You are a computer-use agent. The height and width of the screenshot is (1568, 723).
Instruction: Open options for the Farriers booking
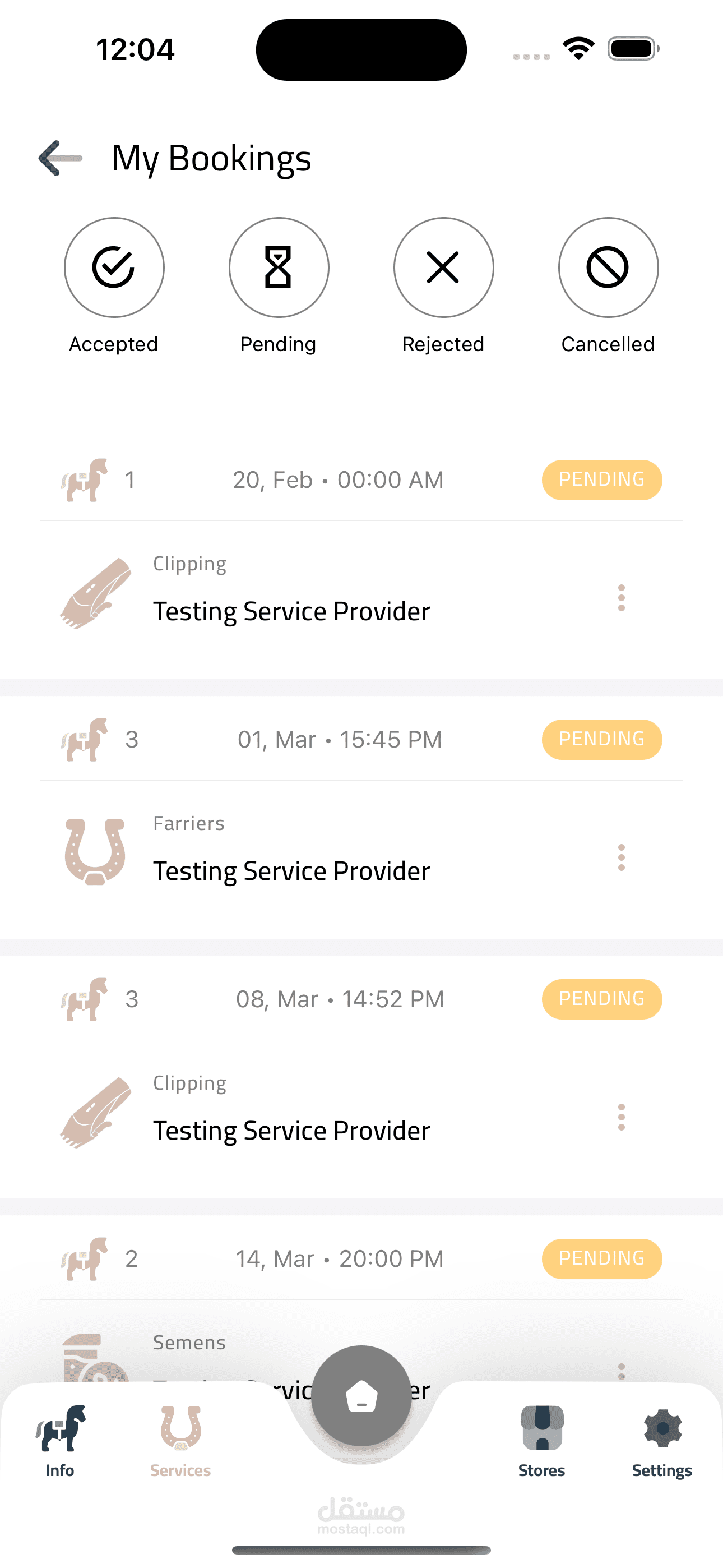click(x=621, y=857)
